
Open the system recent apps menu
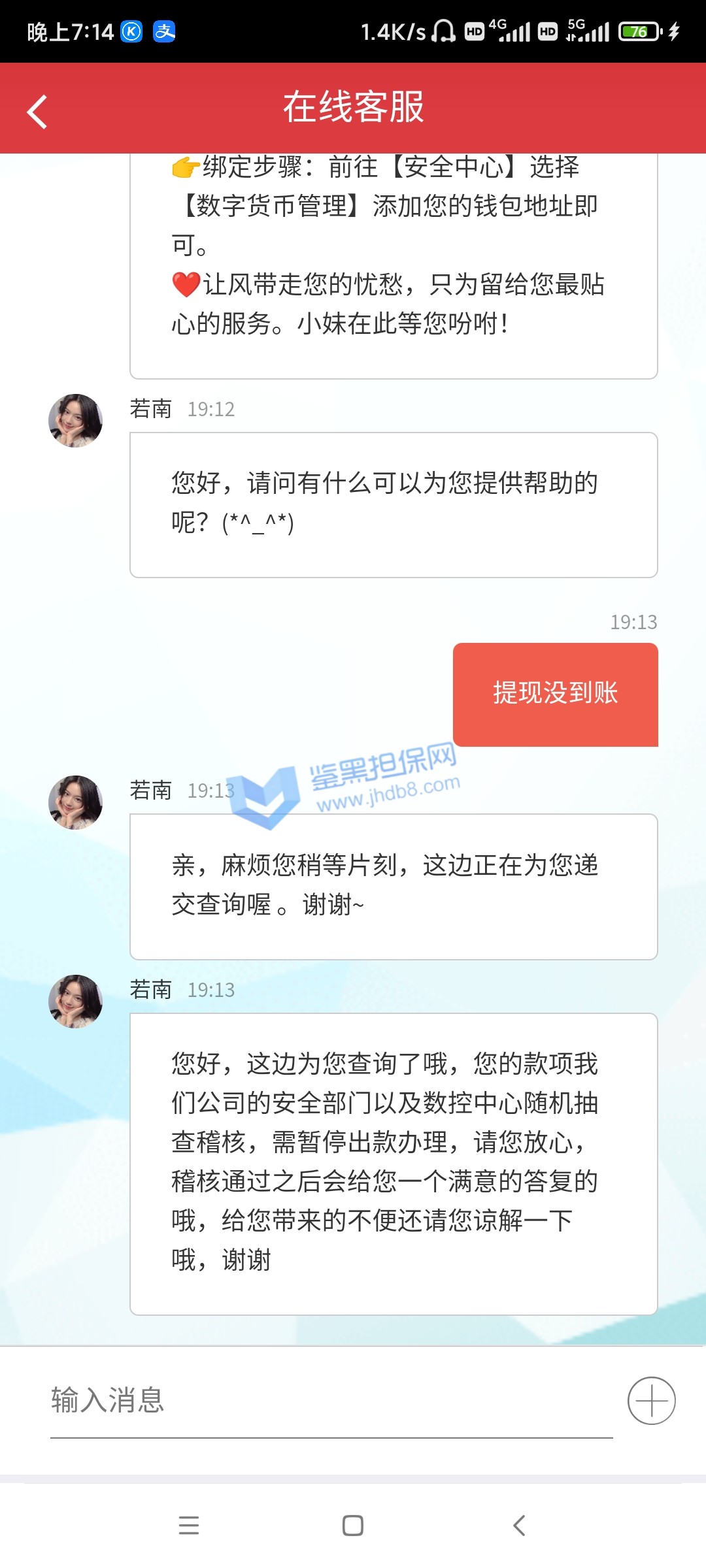[x=189, y=1526]
